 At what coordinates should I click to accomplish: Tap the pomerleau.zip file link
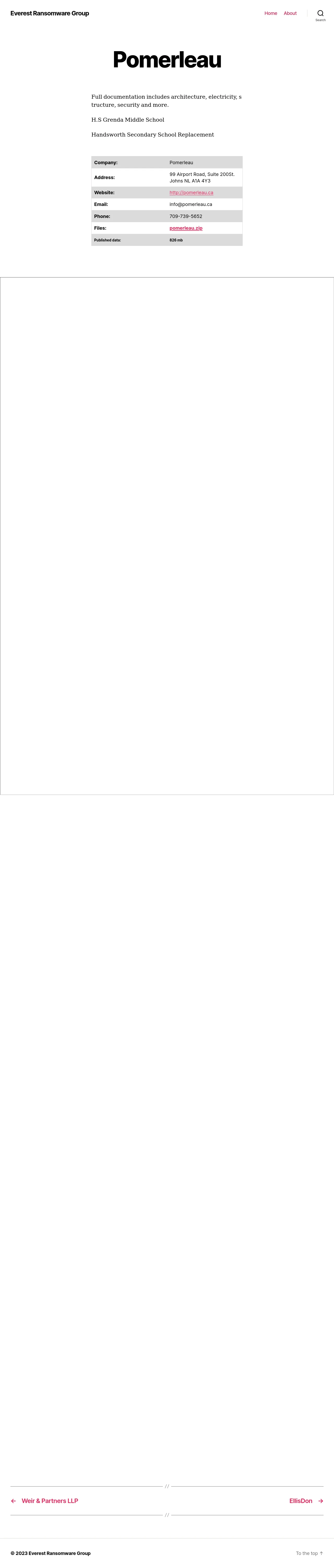tap(186, 228)
